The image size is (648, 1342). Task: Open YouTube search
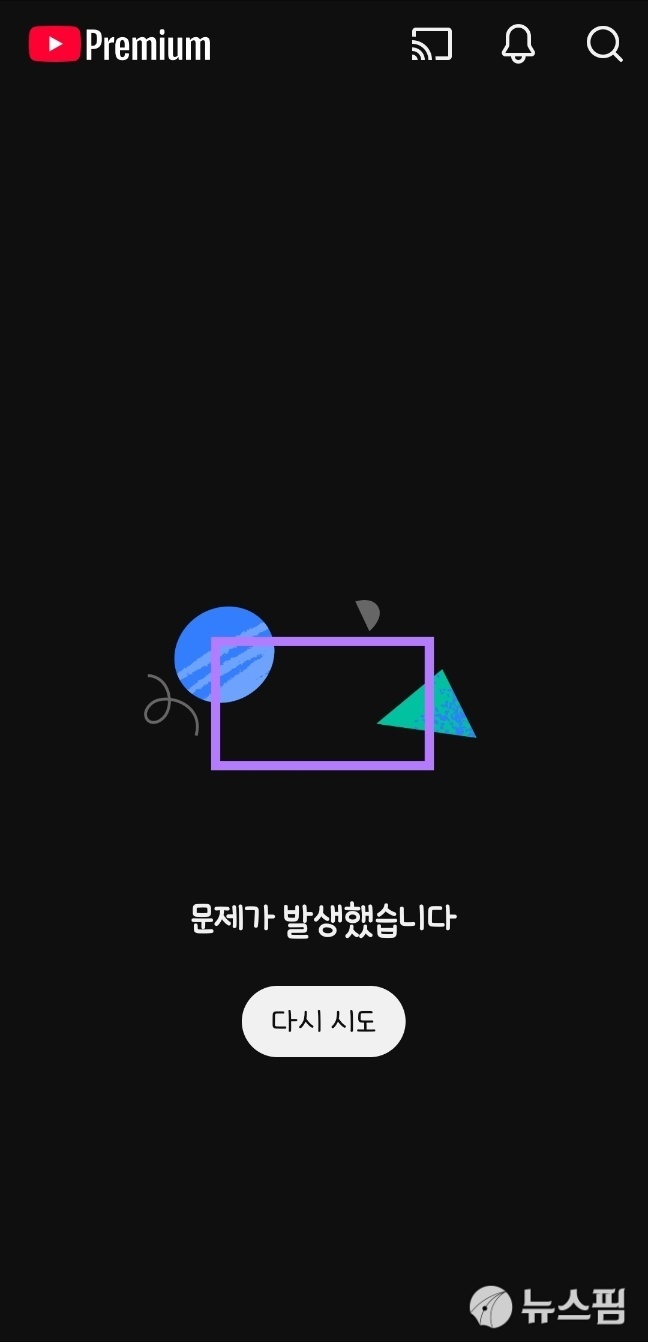point(604,44)
